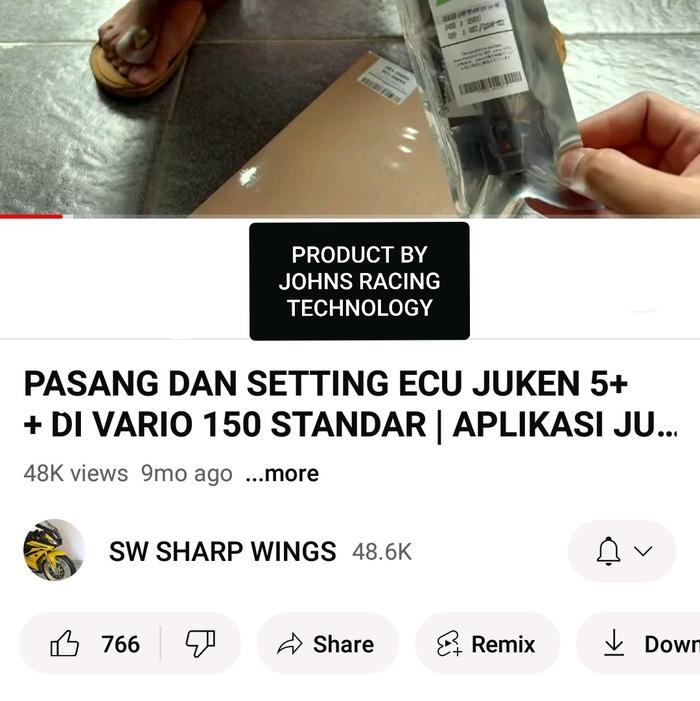Download this video
Screen dimensions: 700x701
pos(645,644)
